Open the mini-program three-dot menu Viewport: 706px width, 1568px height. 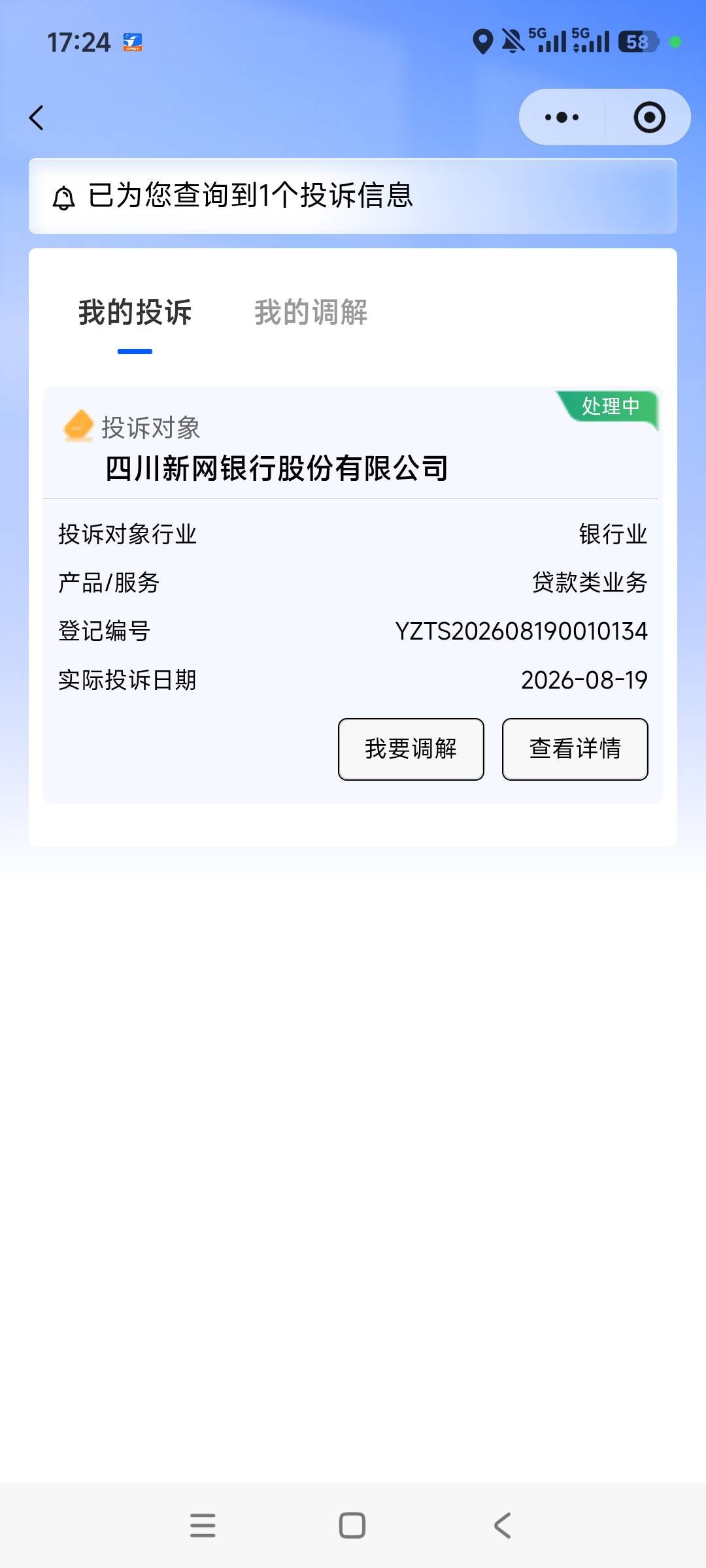[x=562, y=118]
